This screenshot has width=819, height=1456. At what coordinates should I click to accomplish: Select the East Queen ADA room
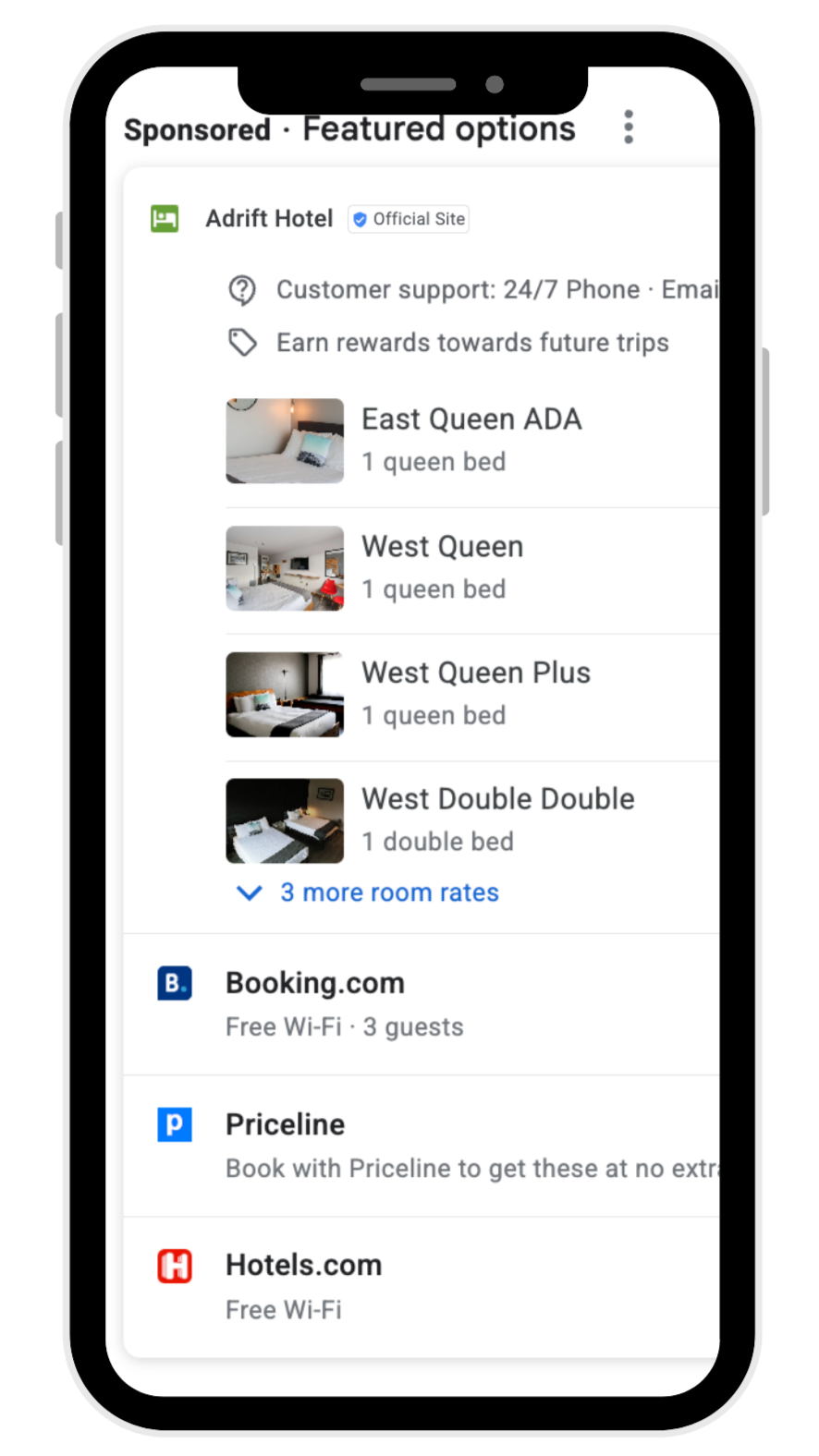472,441
